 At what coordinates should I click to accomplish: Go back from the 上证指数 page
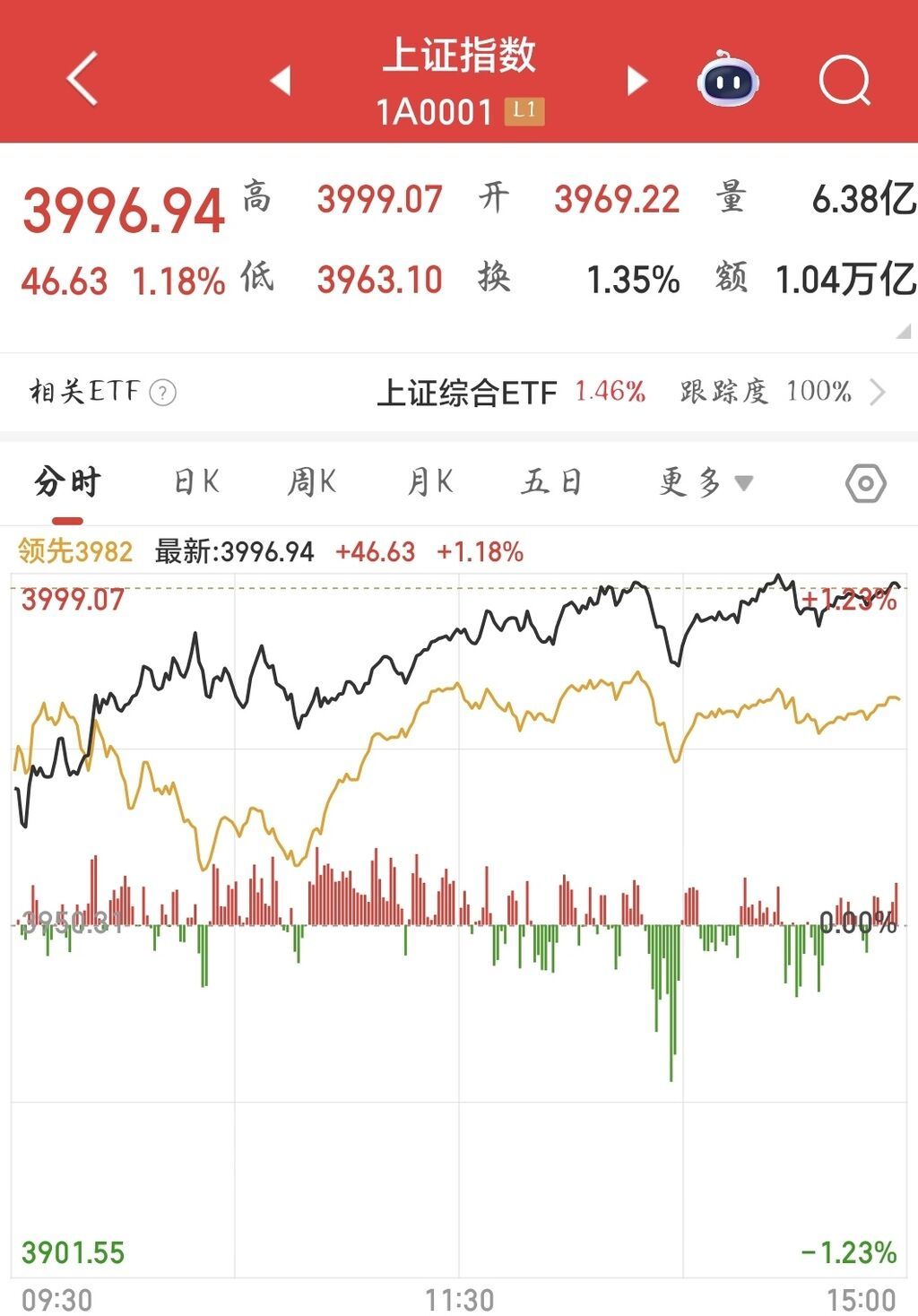[x=82, y=79]
